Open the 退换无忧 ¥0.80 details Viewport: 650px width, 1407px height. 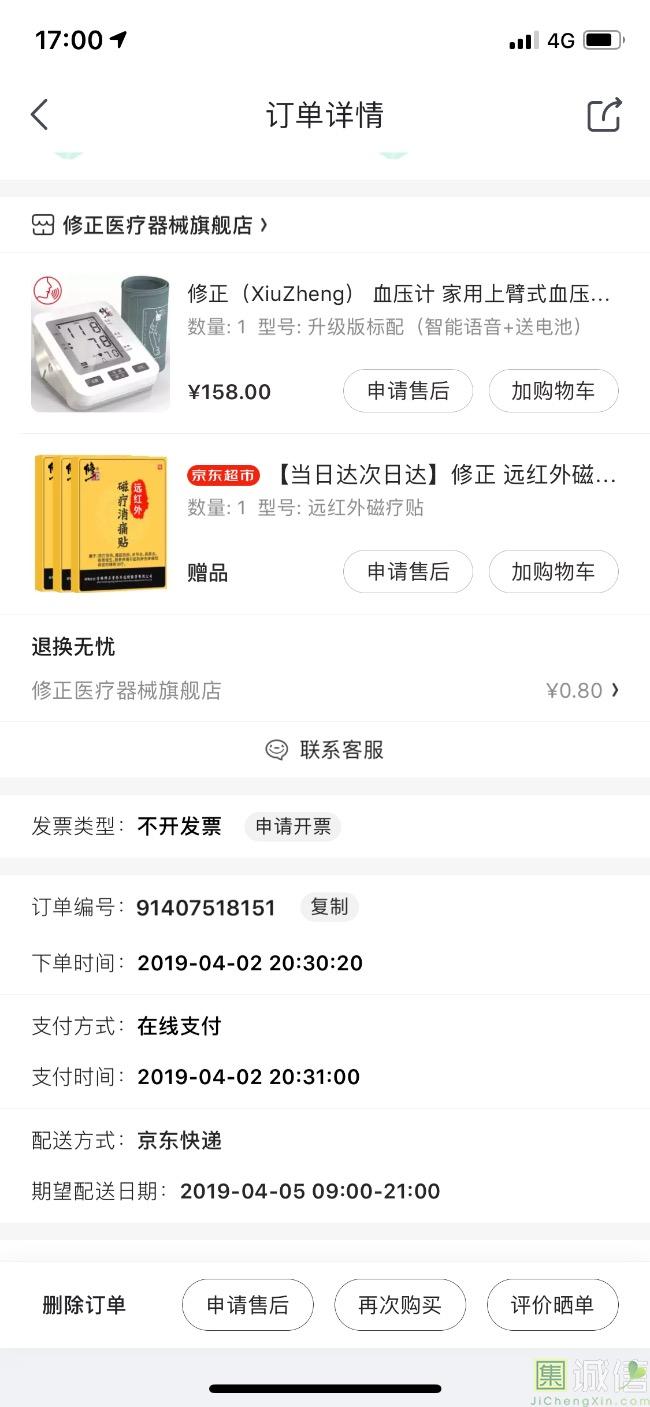point(581,690)
